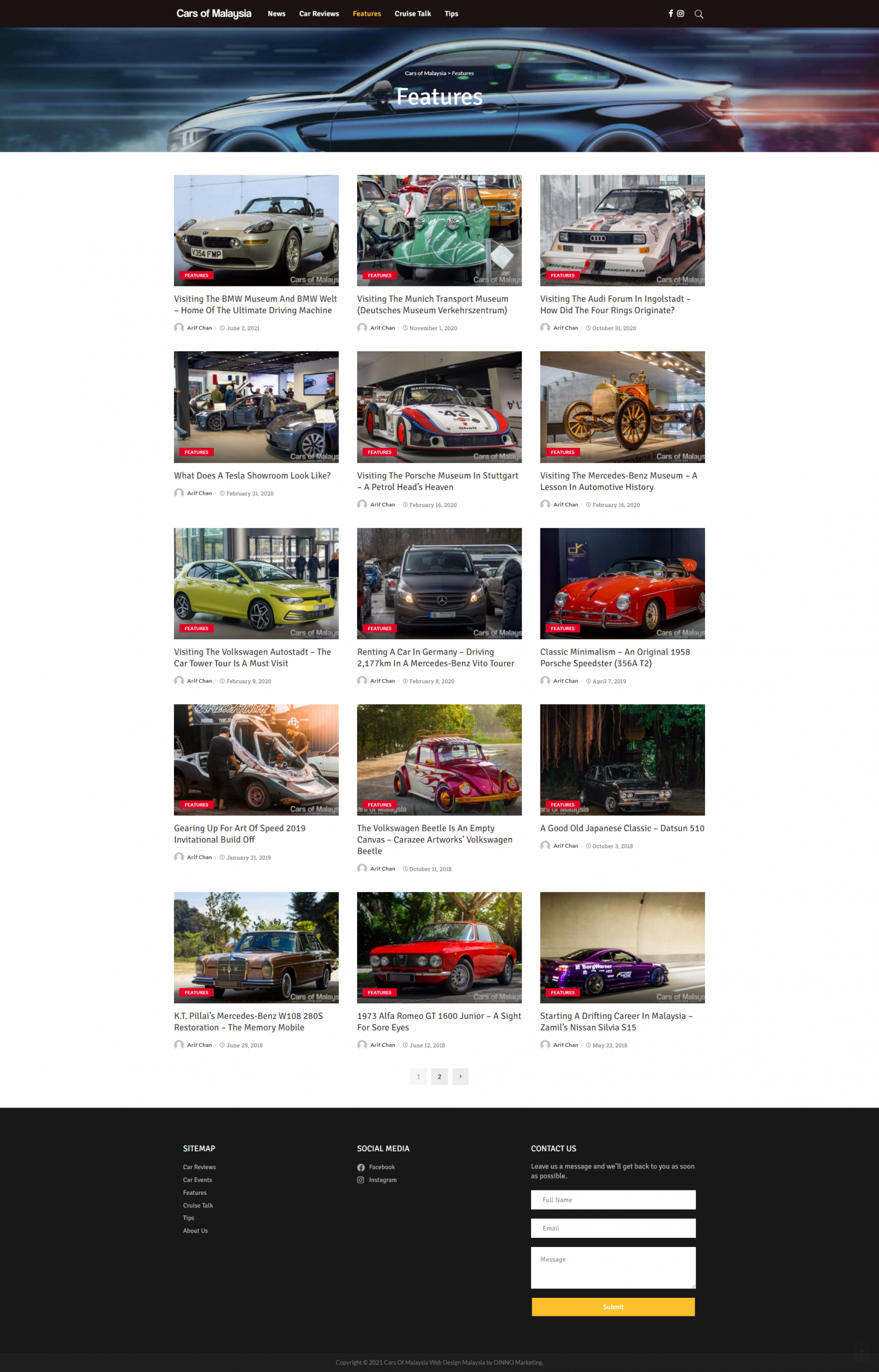Viewport: 879px width, 1372px height.
Task: Switch to Car Reviews in top menu
Action: point(318,14)
